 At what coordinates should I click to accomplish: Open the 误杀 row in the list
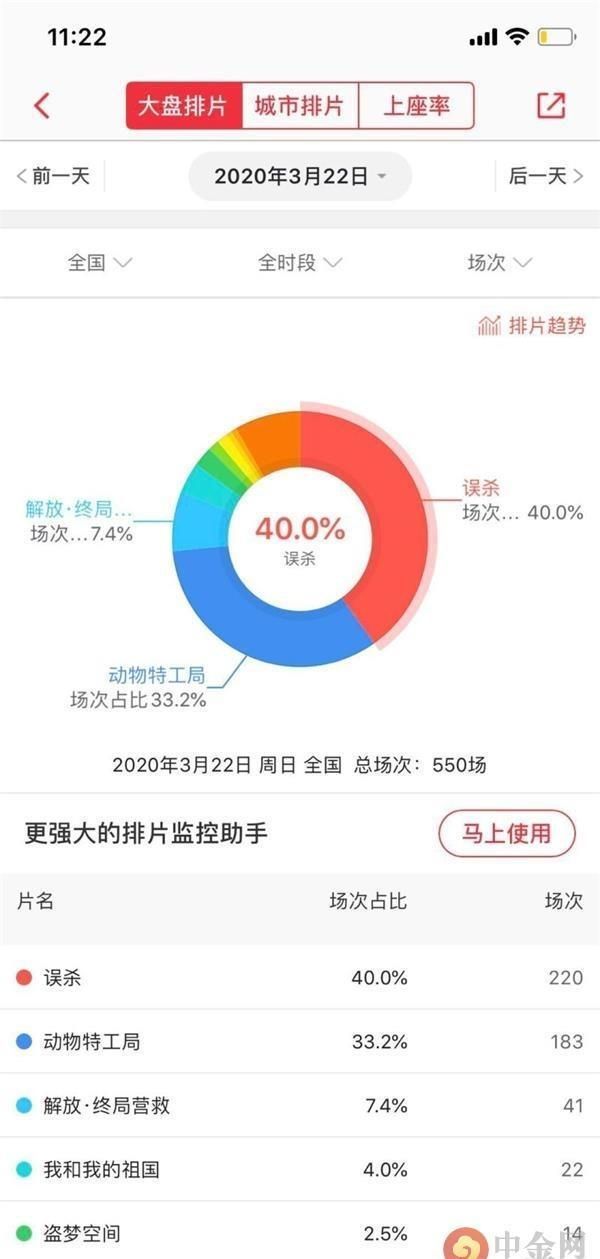pos(300,977)
